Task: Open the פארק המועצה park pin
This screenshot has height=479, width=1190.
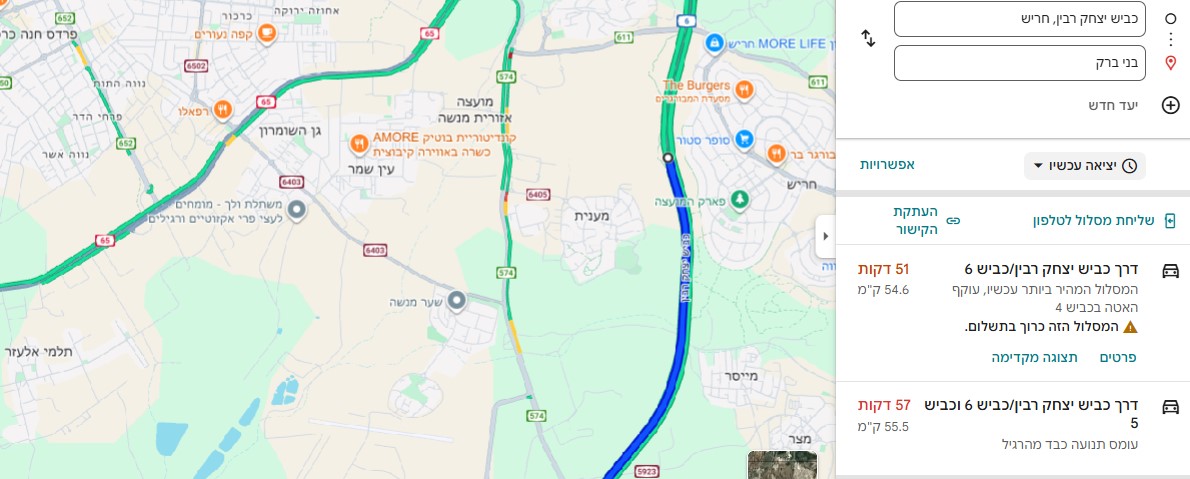Action: click(739, 200)
